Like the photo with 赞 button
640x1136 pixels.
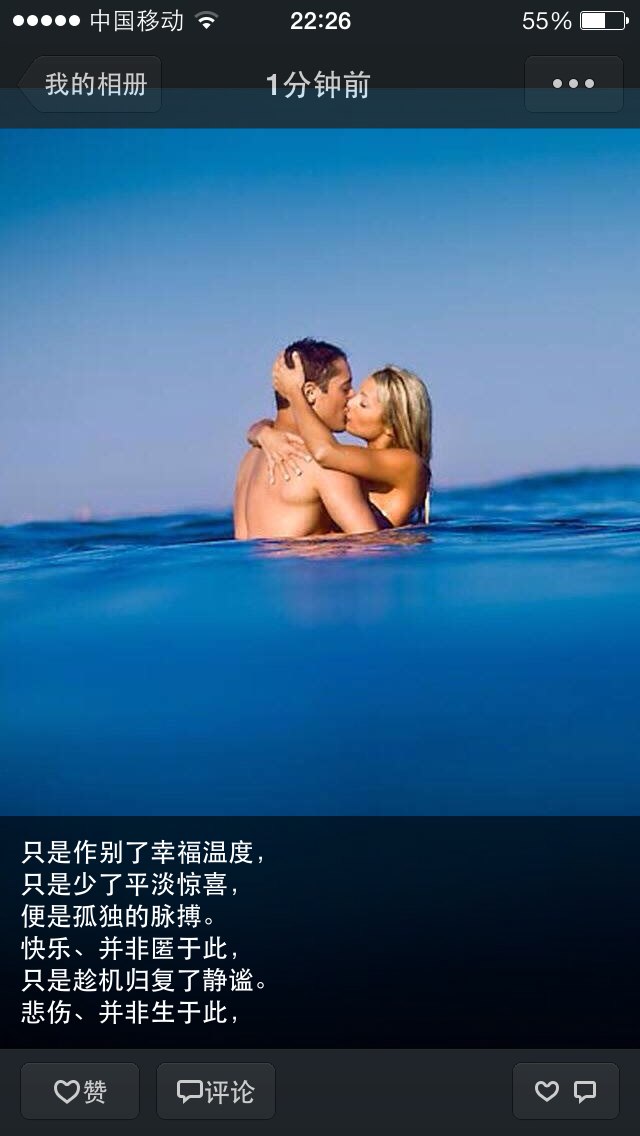click(x=80, y=1091)
